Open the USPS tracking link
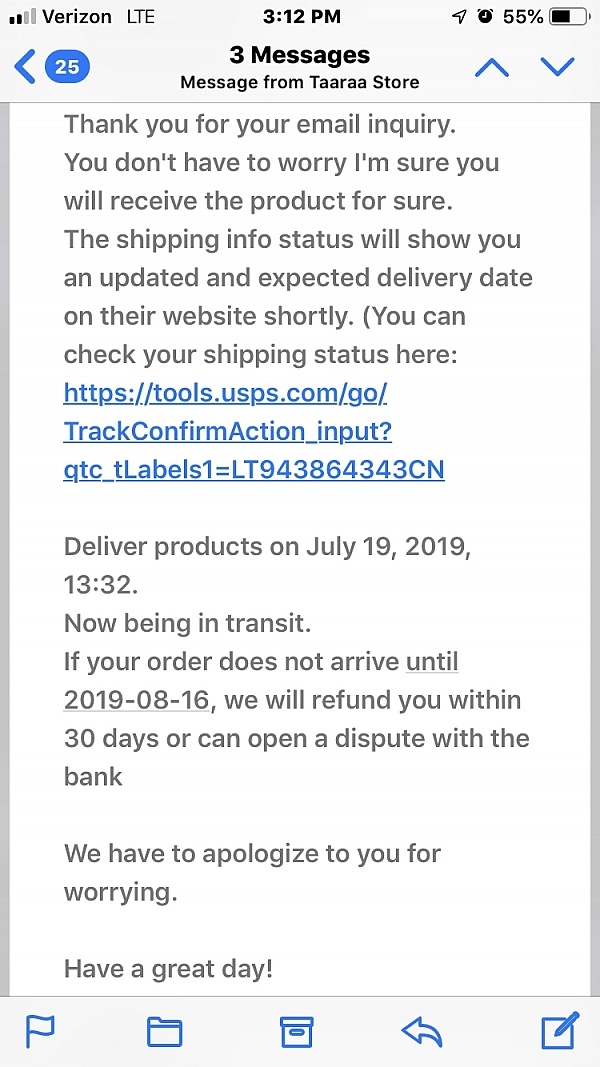The width and height of the screenshot is (600, 1067). pyautogui.click(x=254, y=431)
